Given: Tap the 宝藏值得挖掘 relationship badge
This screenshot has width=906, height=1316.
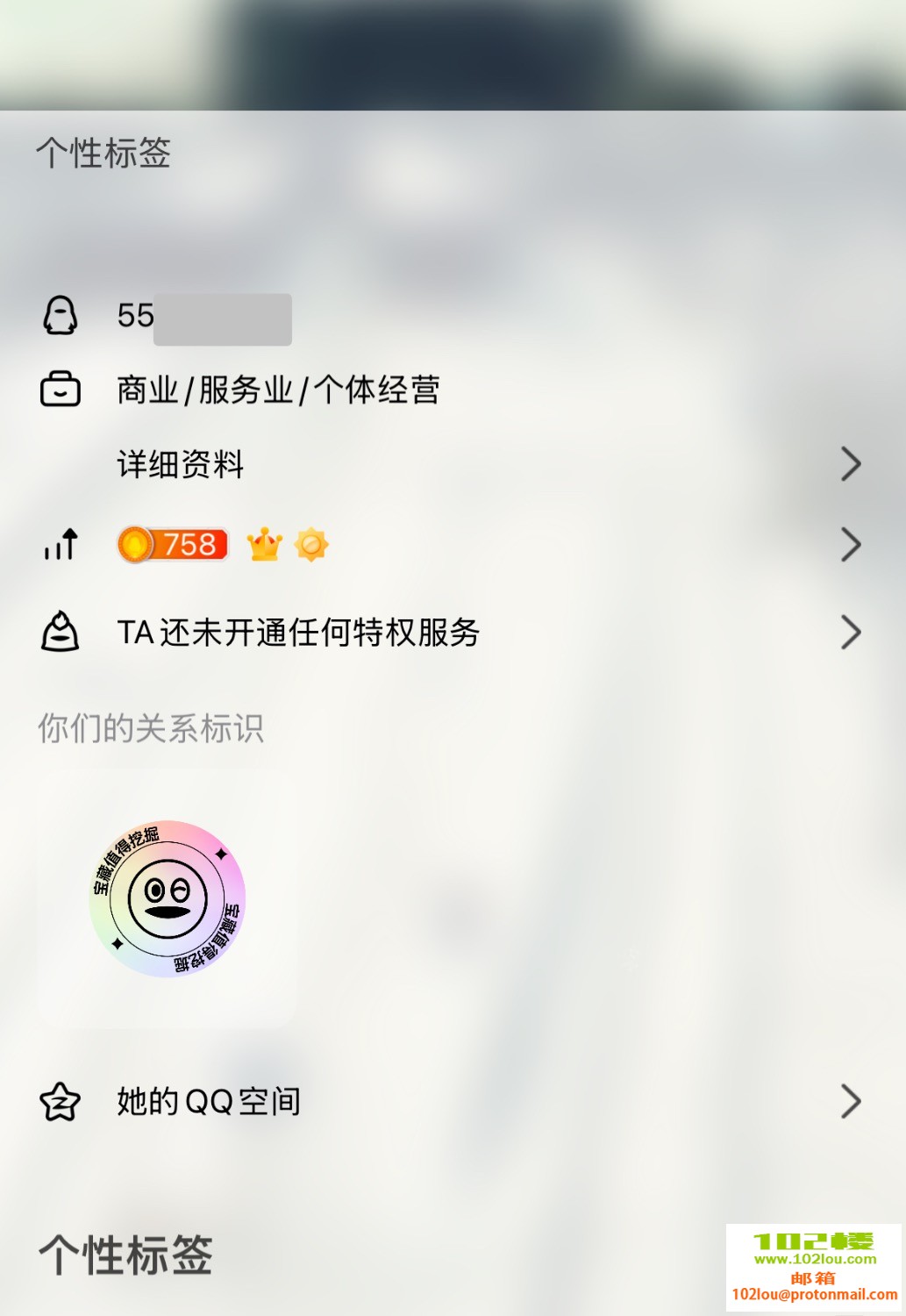Looking at the screenshot, I should 167,898.
